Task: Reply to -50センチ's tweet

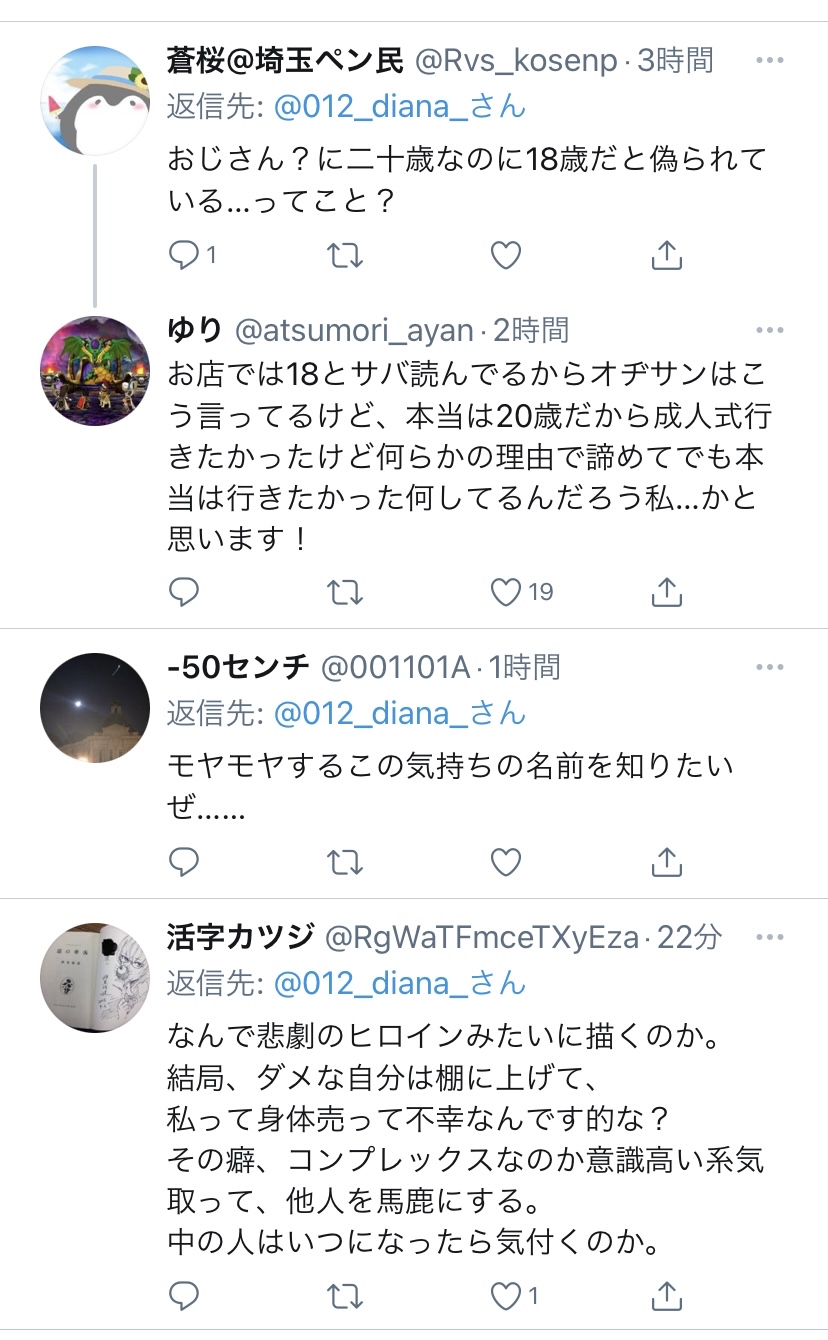Action: (x=184, y=860)
